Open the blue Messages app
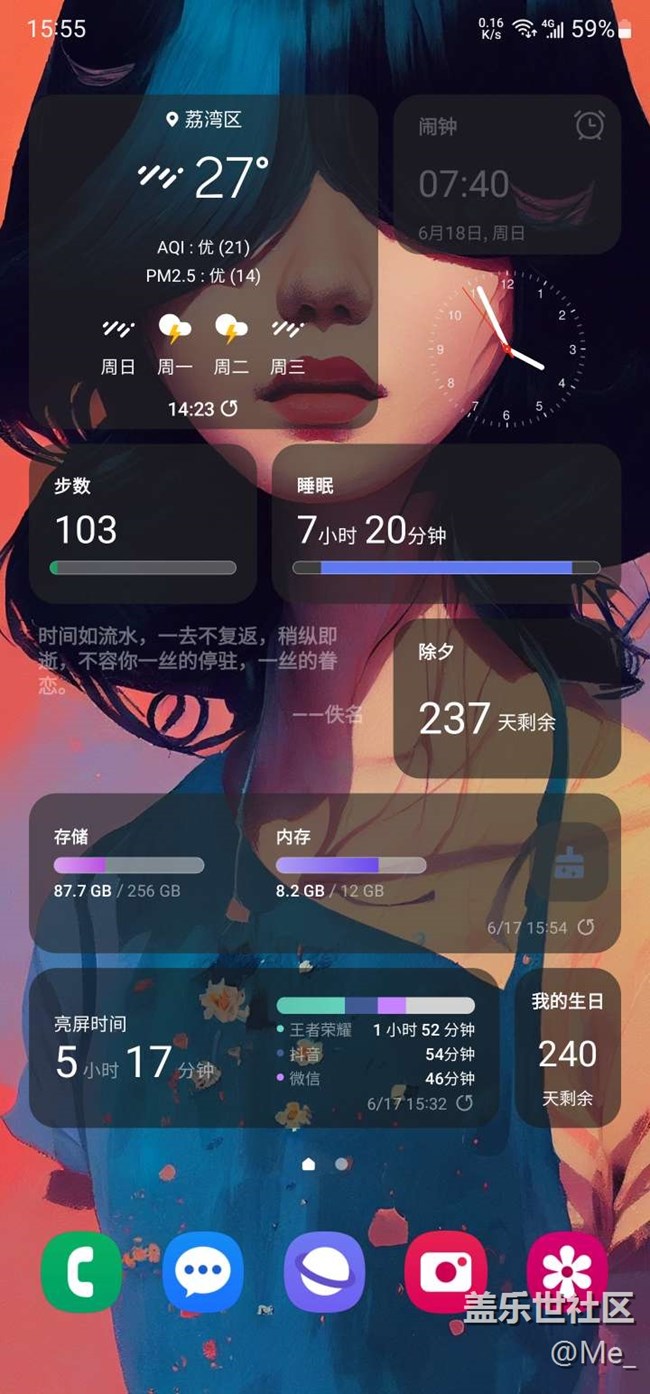The image size is (650, 1394). (203, 1271)
